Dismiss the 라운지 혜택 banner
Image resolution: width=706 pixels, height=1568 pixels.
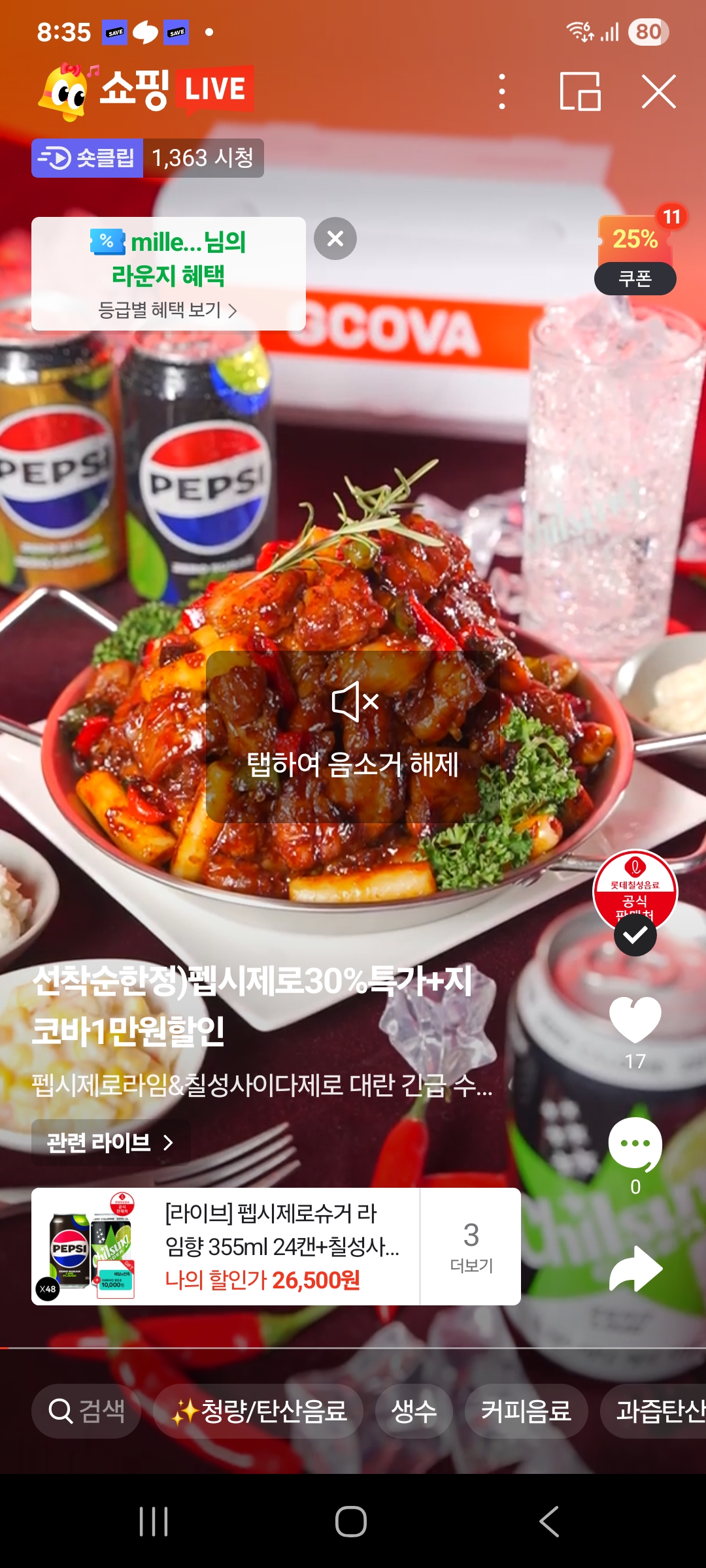coord(335,238)
